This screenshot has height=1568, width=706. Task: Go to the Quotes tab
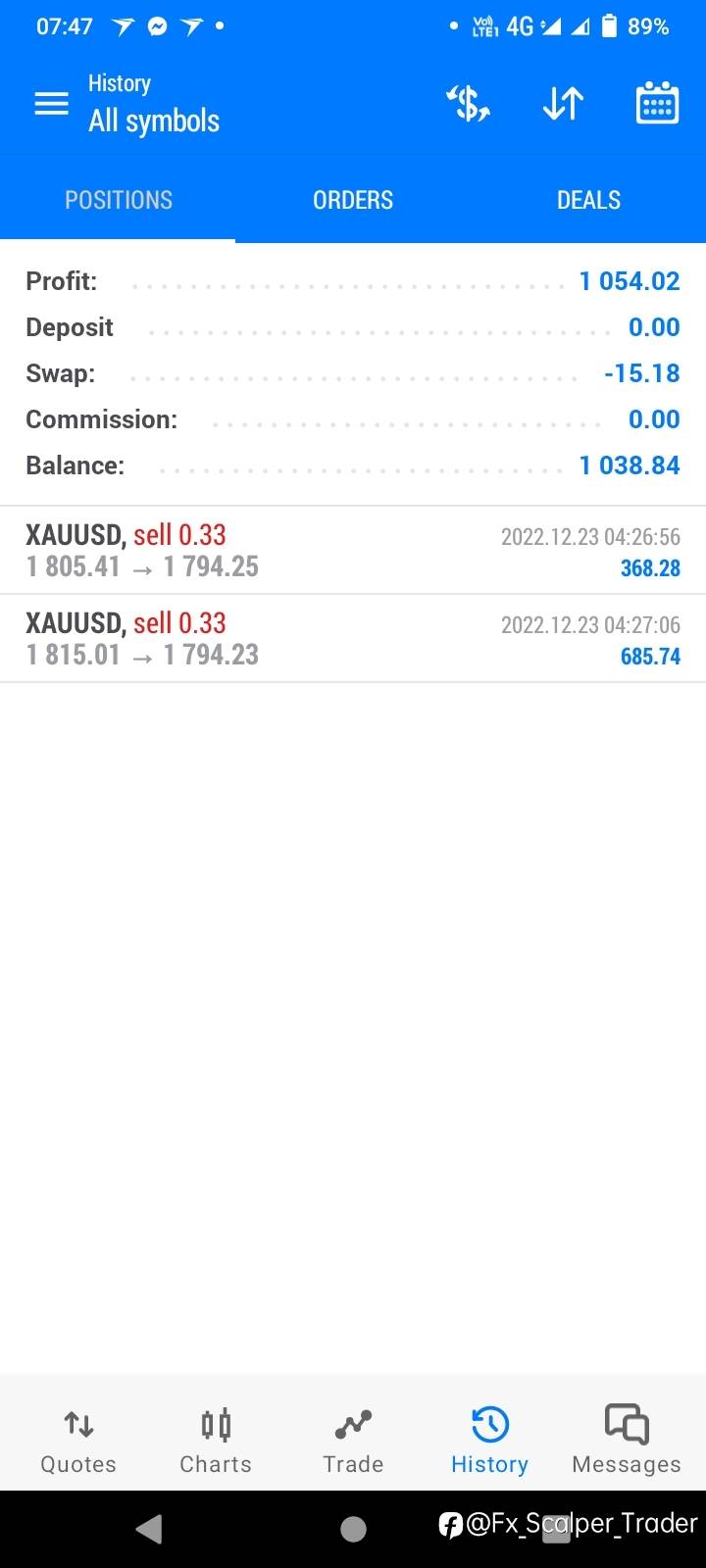pyautogui.click(x=78, y=1439)
